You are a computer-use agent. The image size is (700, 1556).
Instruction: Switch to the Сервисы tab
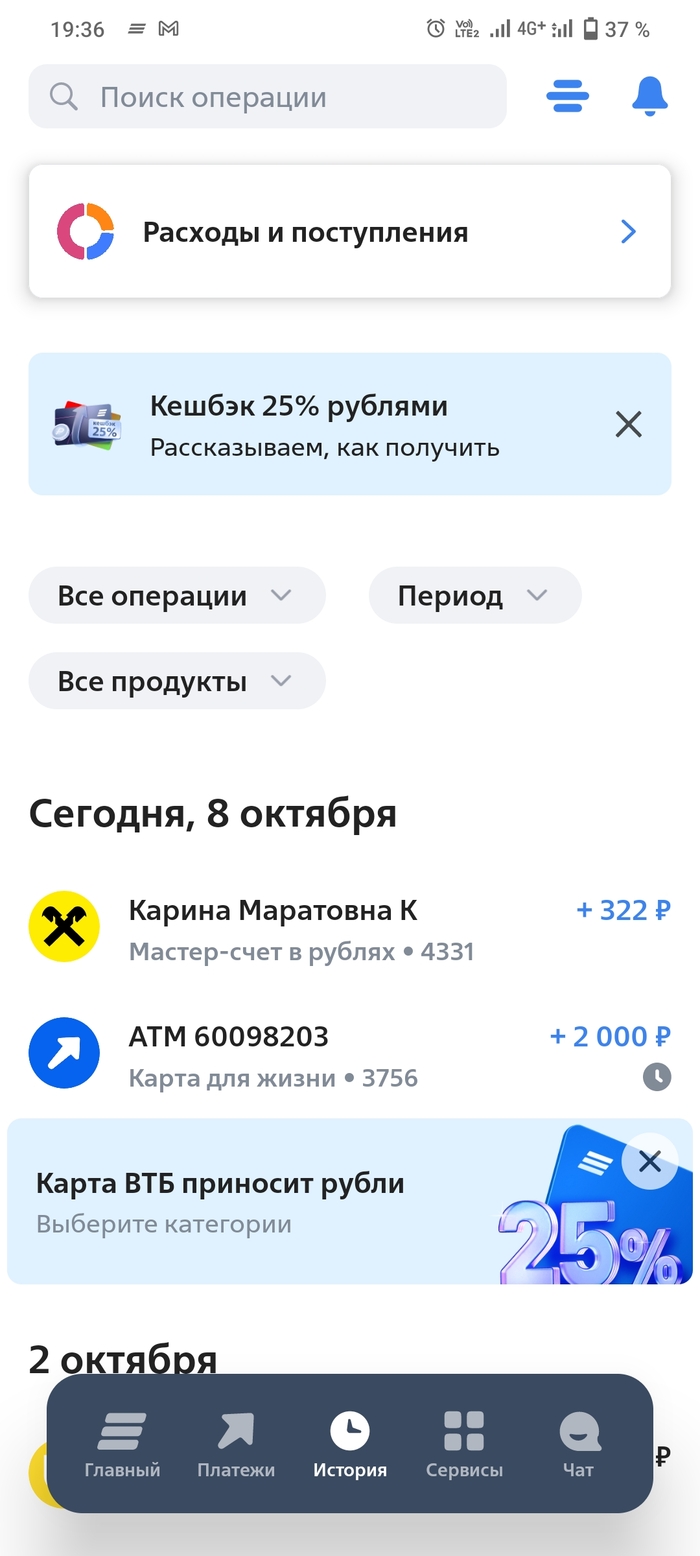pos(464,1444)
